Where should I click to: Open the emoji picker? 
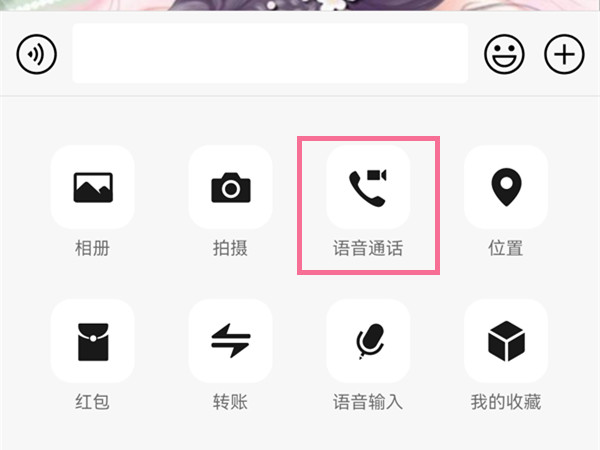point(505,54)
